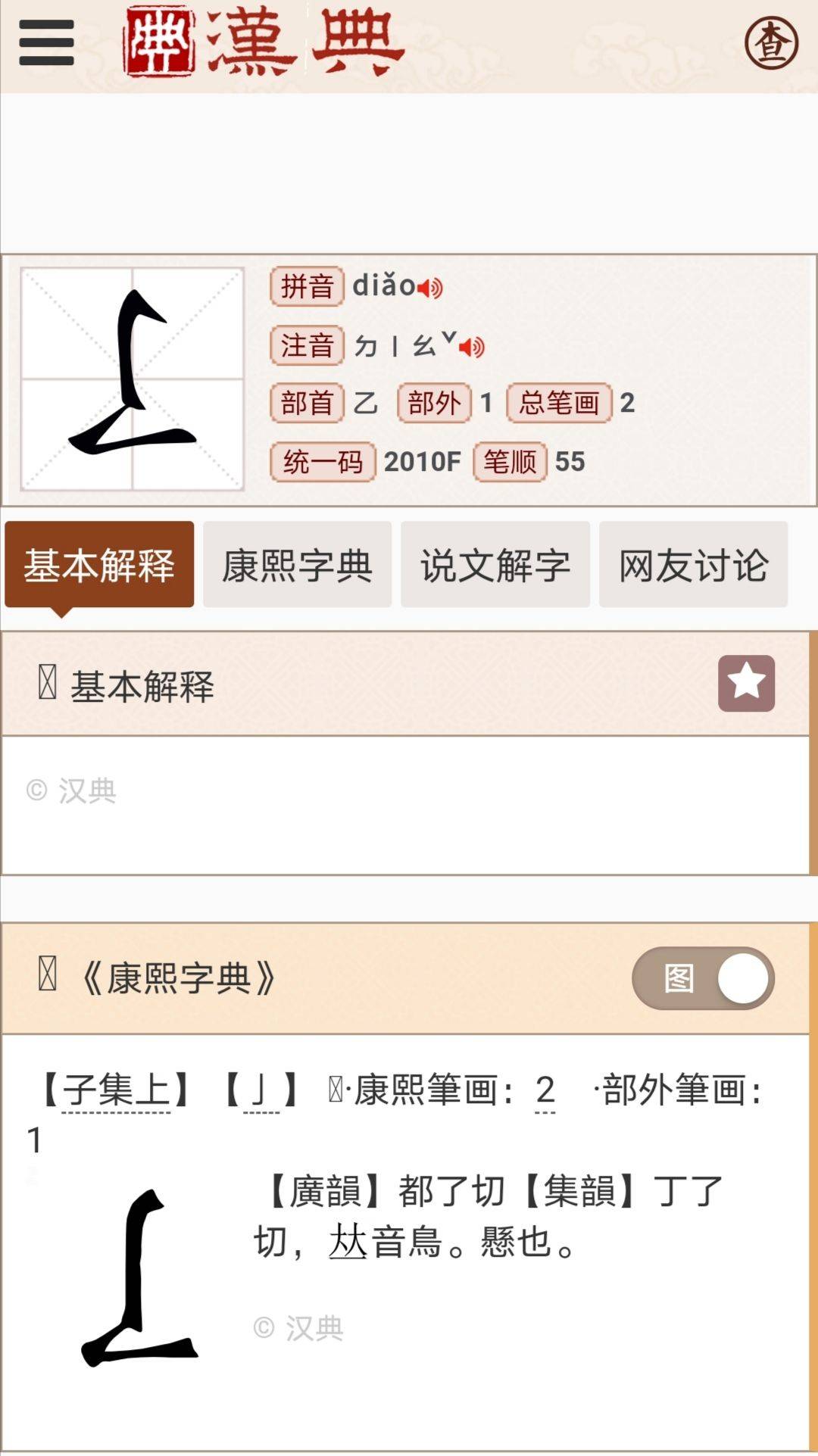Switch to the 说文解字 tab
This screenshot has height=1456, width=818.
[495, 565]
